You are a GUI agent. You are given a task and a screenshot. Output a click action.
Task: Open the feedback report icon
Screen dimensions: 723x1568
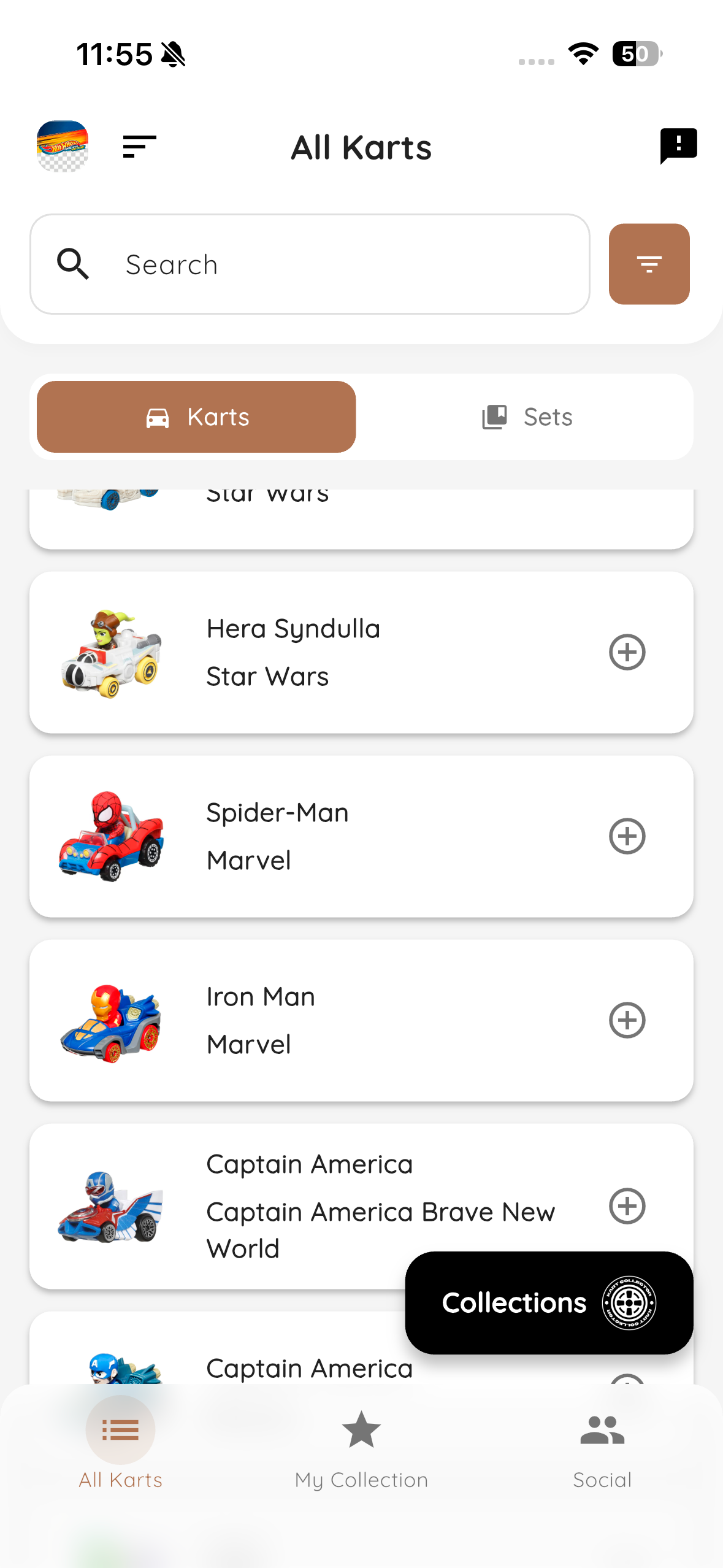pyautogui.click(x=678, y=146)
